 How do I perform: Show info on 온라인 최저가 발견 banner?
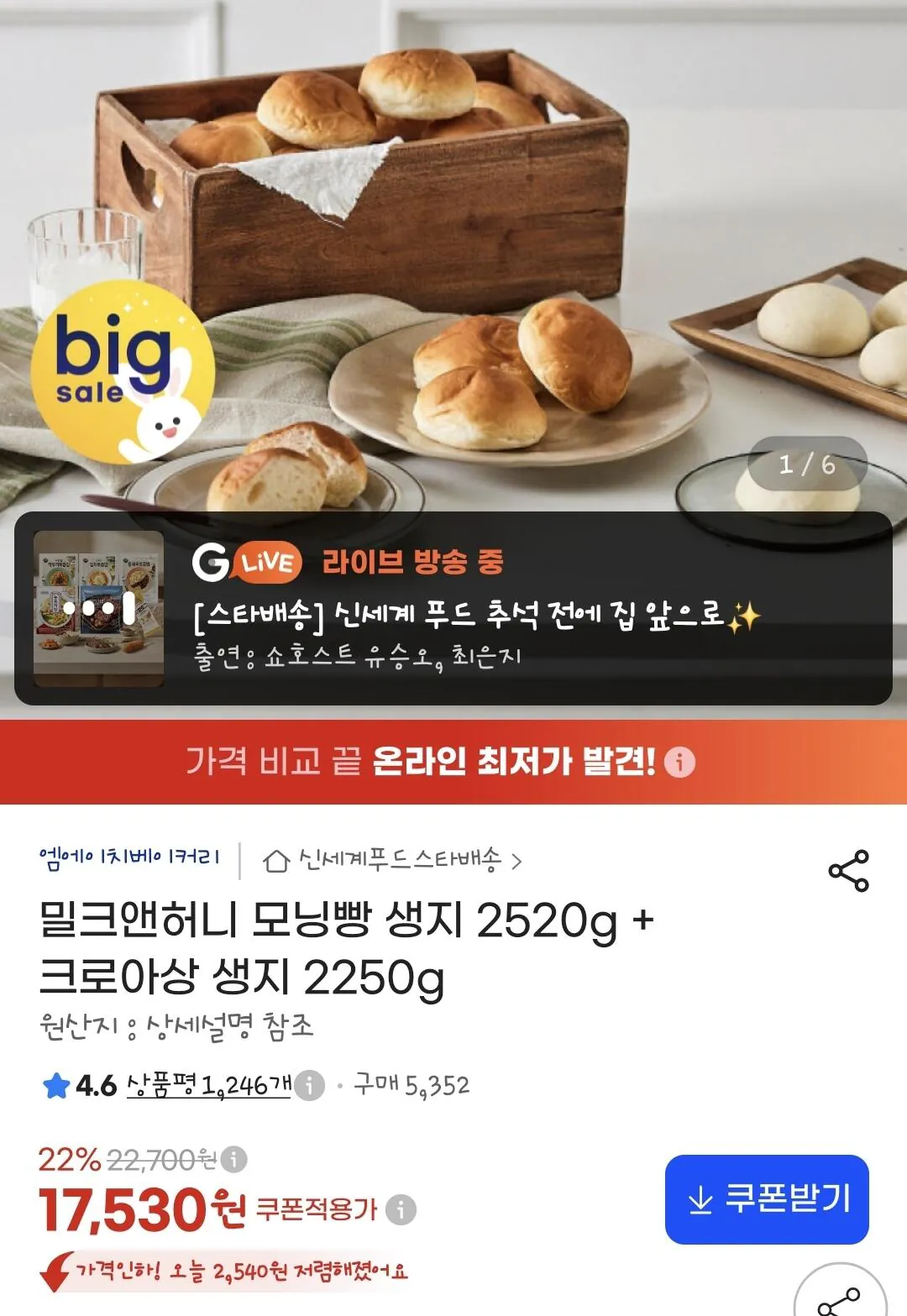click(679, 762)
